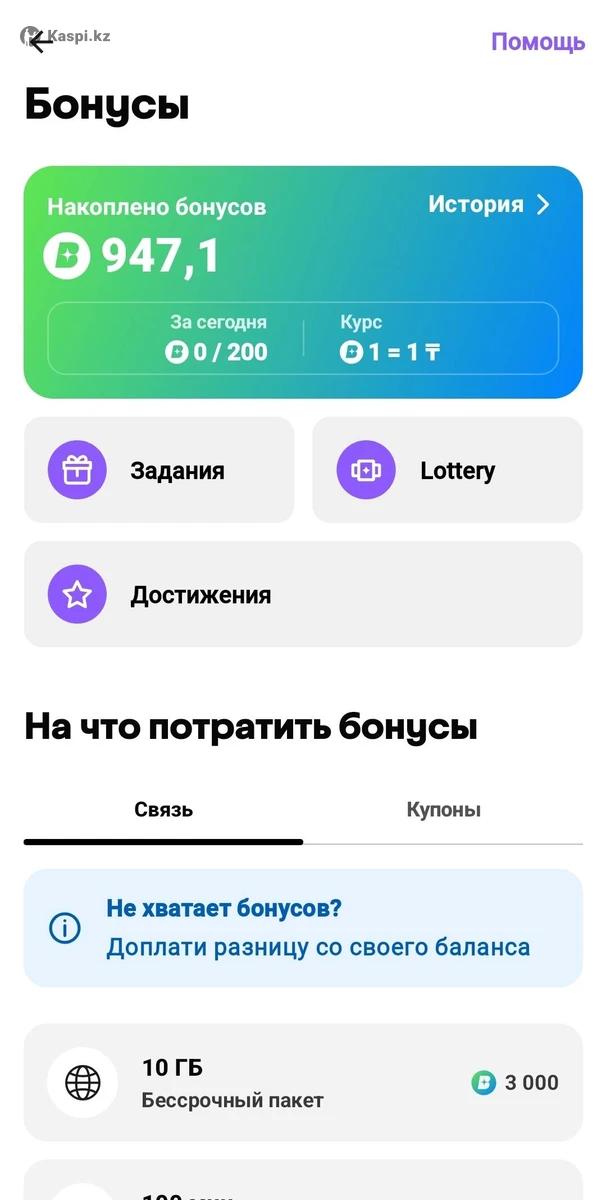Viewport: 606px width, 1200px height.
Task: Open the Помощь help link
Action: coord(537,42)
